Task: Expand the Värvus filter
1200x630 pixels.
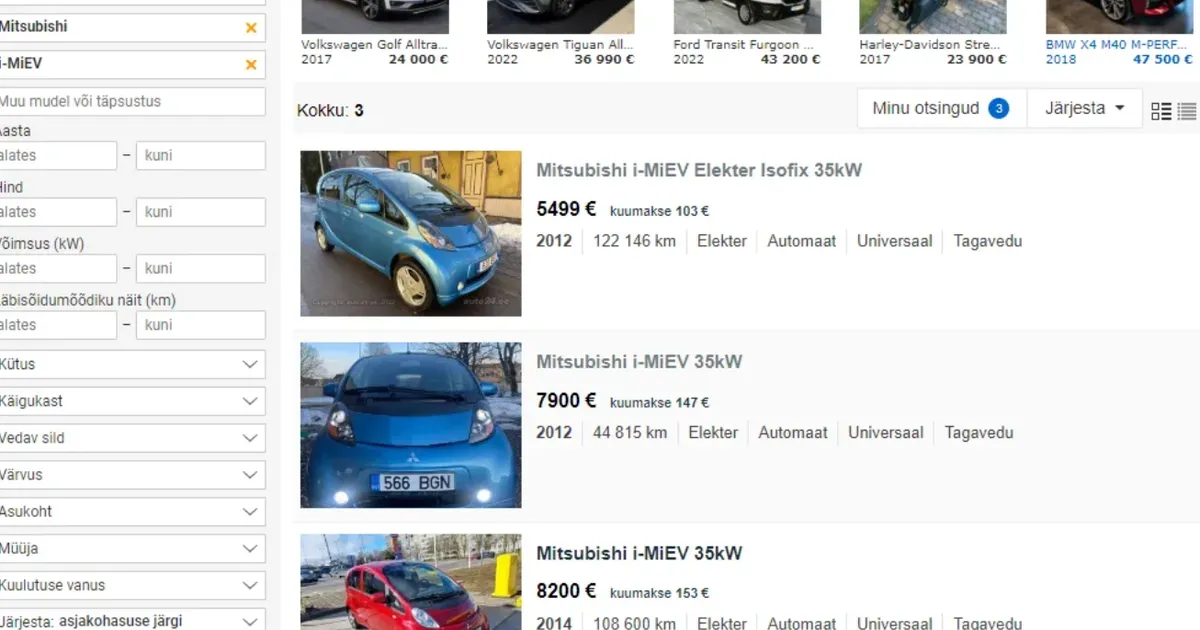Action: coord(132,475)
